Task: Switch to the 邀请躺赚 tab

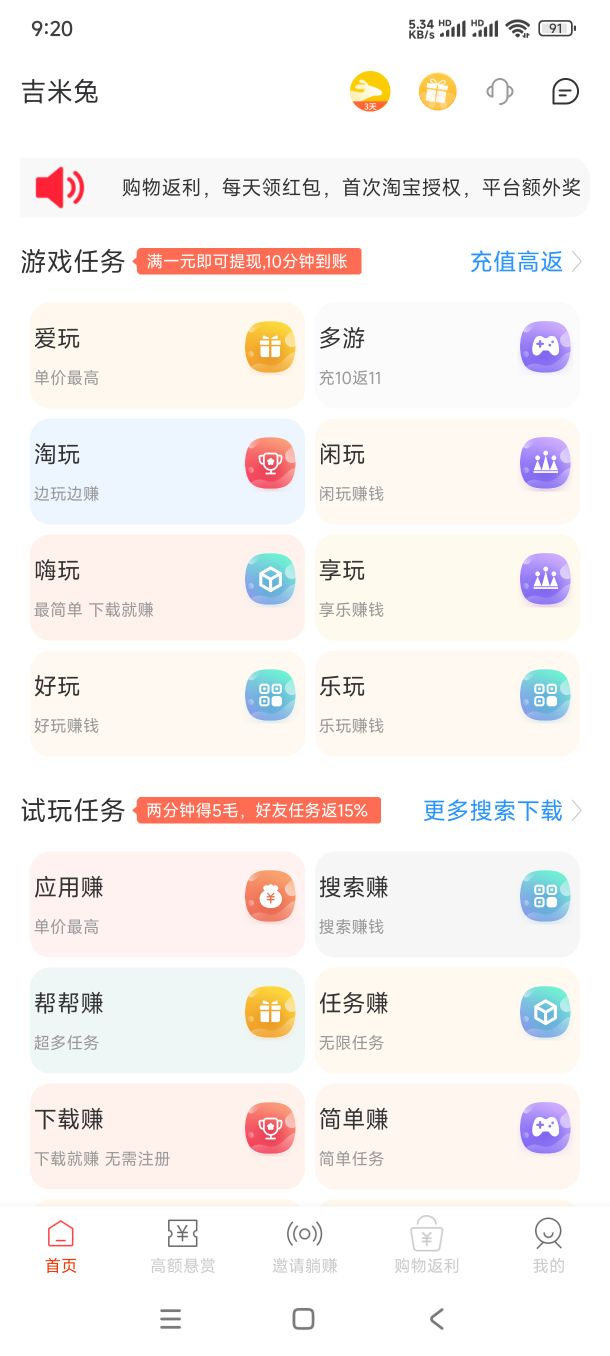Action: pos(305,1246)
